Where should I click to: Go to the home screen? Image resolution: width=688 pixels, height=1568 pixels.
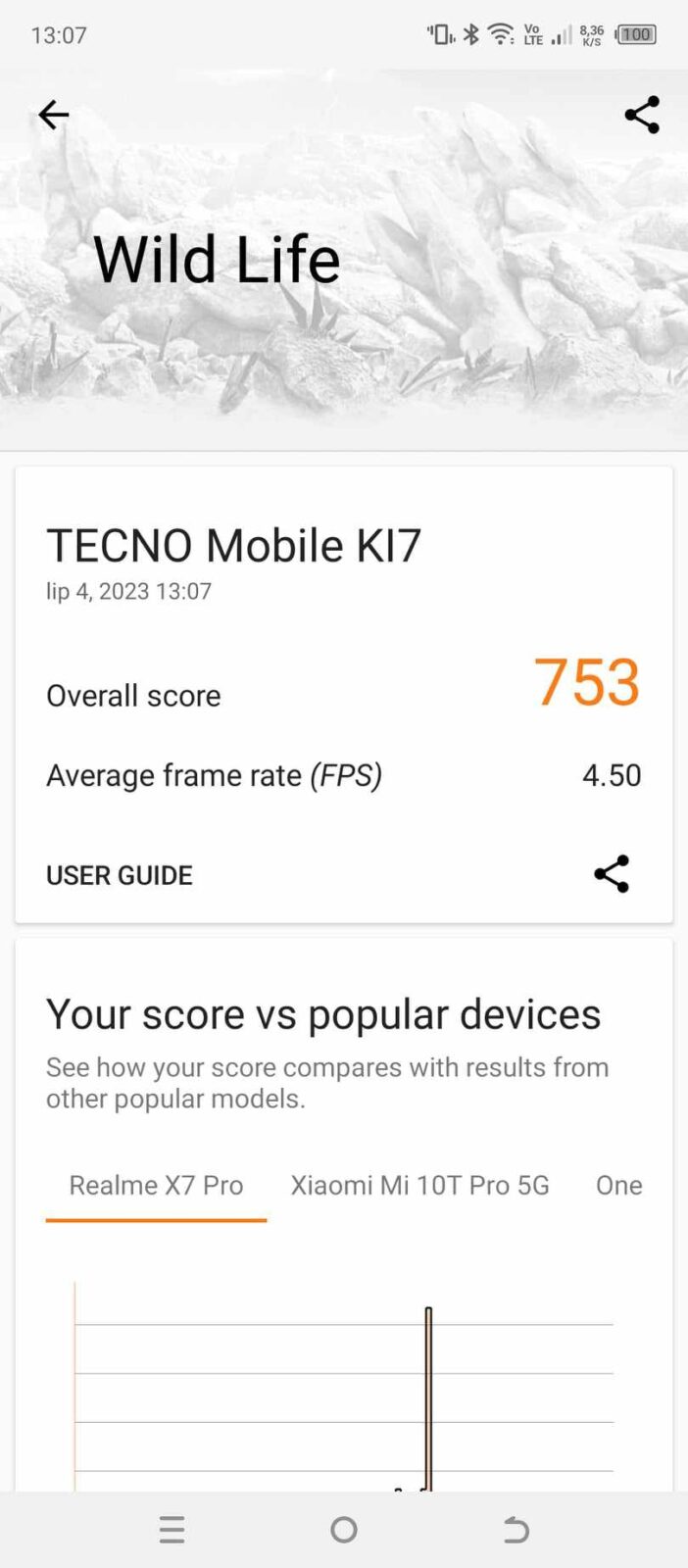[344, 1530]
